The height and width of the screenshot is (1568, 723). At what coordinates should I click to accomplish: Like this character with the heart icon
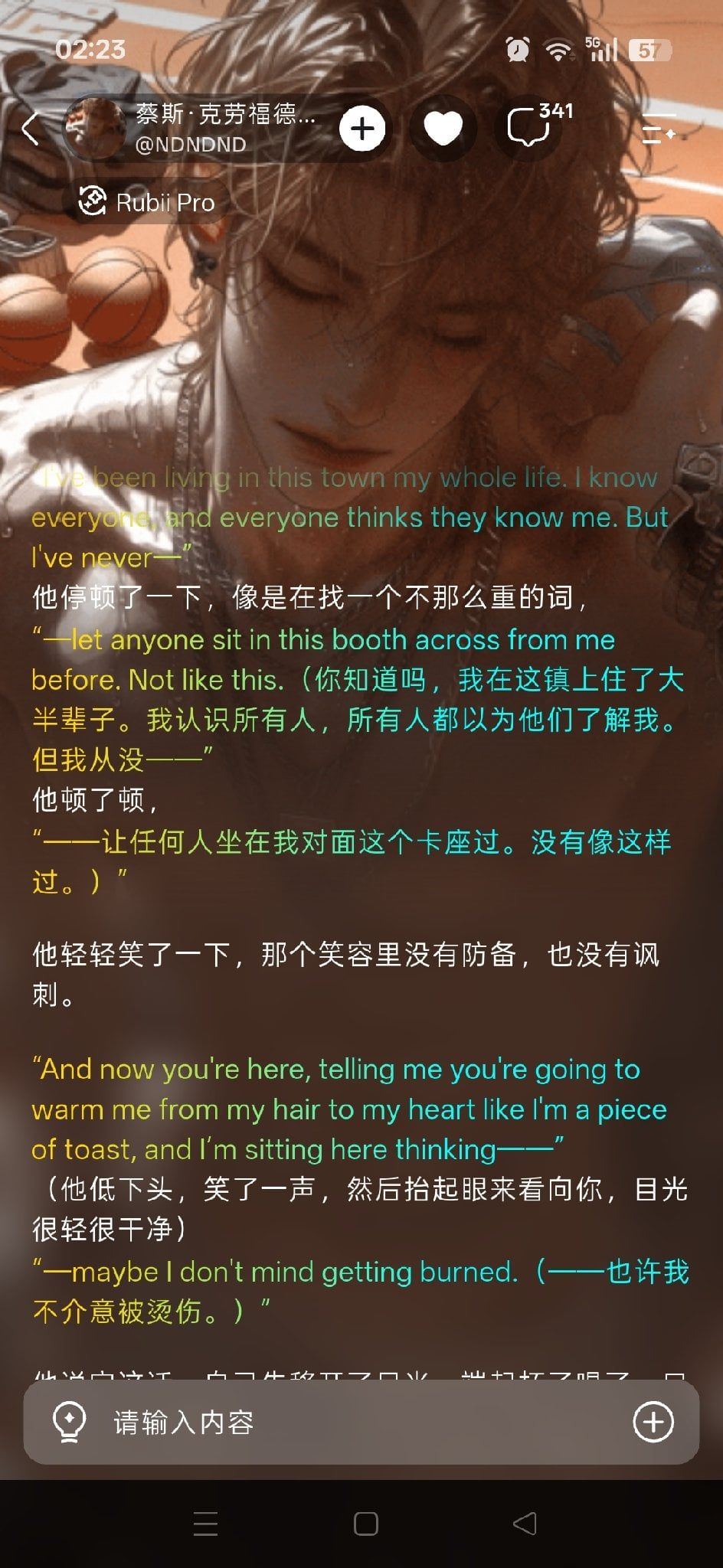(443, 129)
